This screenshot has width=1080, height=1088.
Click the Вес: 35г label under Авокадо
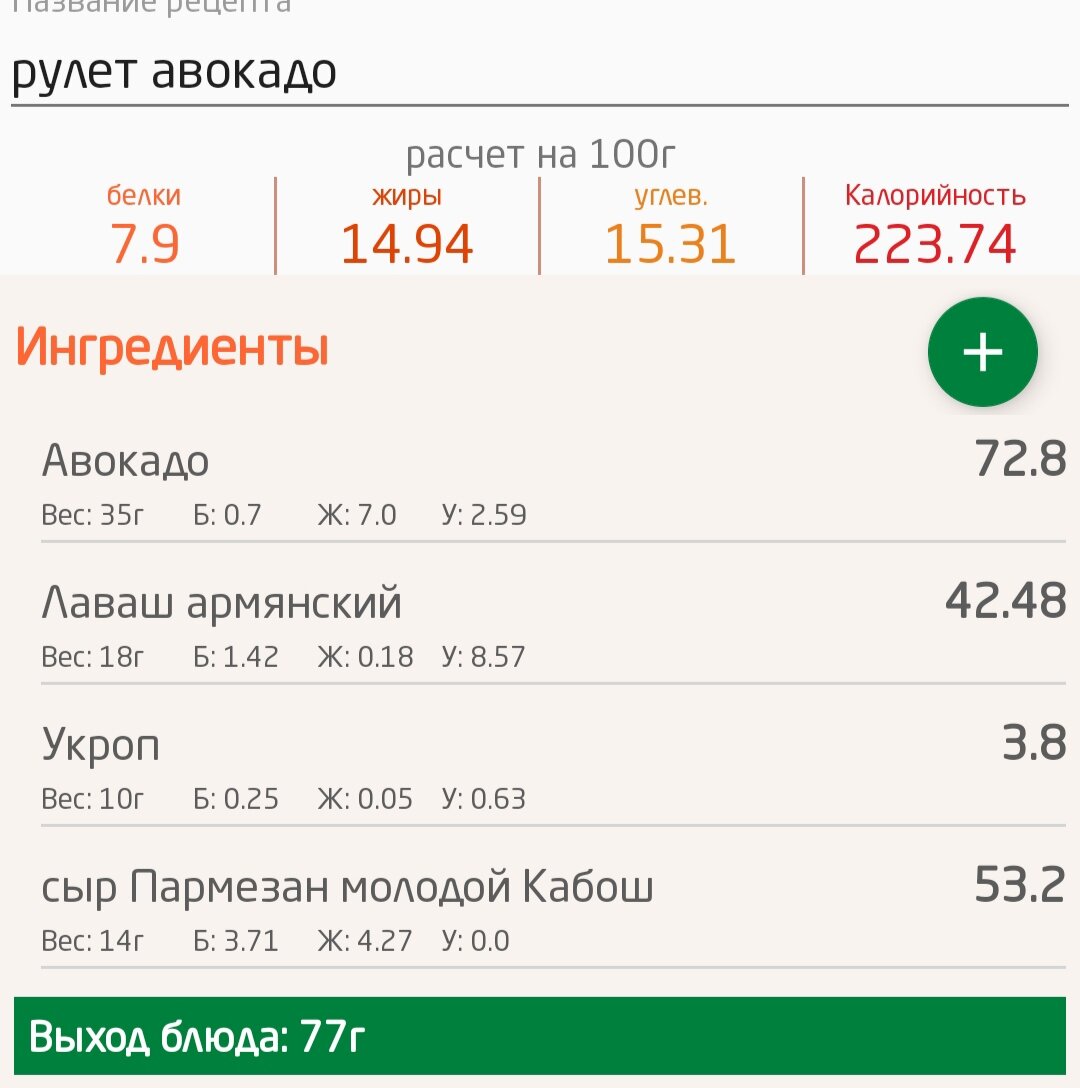[95, 515]
